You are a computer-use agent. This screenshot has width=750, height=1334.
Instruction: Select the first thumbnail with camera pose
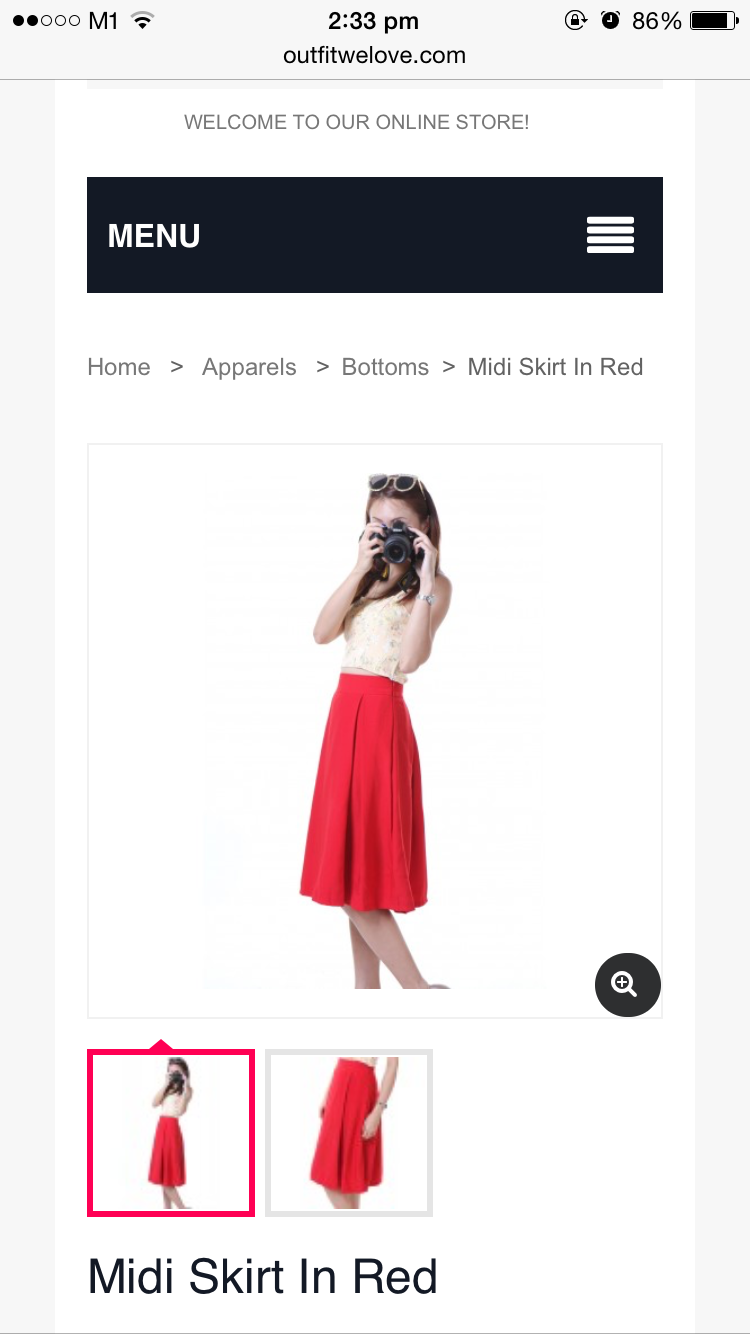tap(171, 1133)
